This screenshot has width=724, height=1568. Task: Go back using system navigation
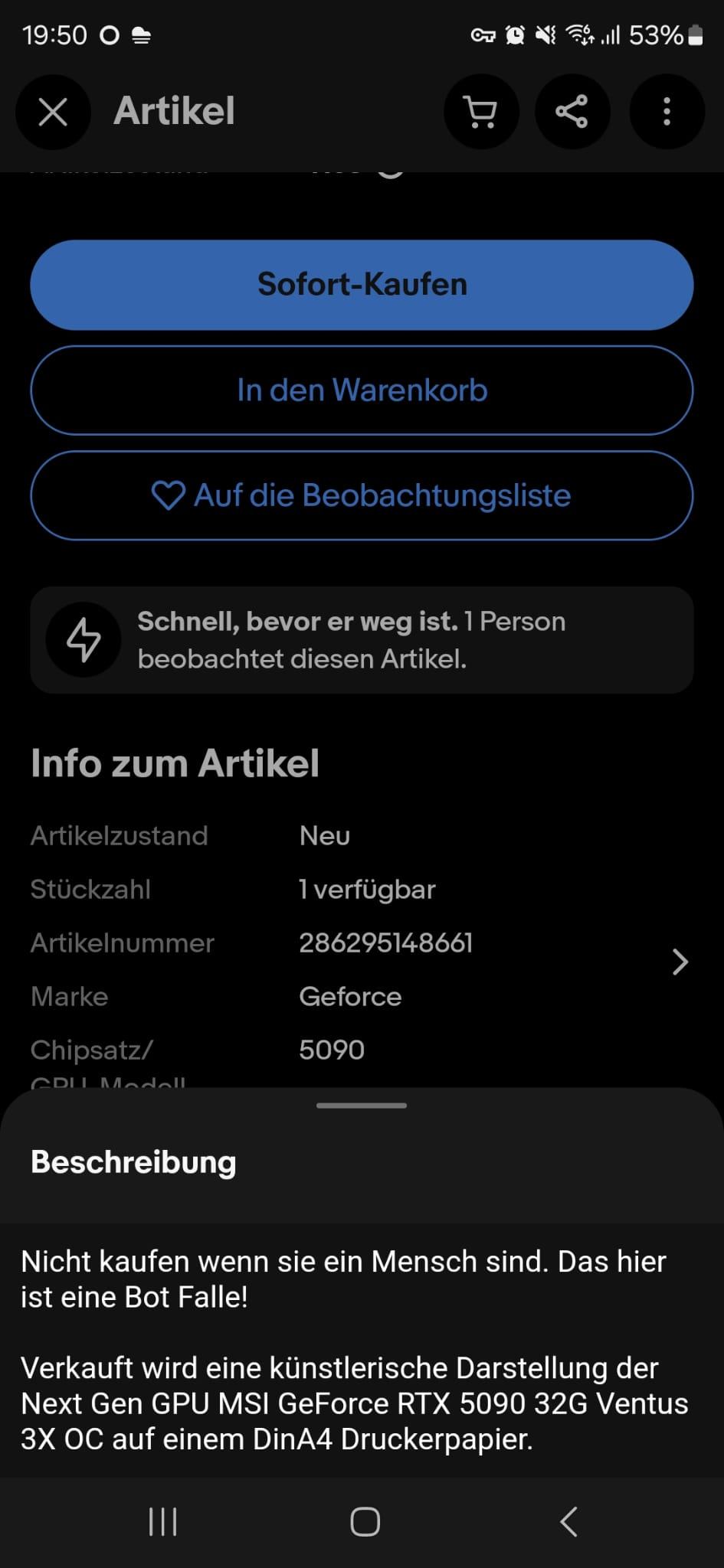point(568,1522)
